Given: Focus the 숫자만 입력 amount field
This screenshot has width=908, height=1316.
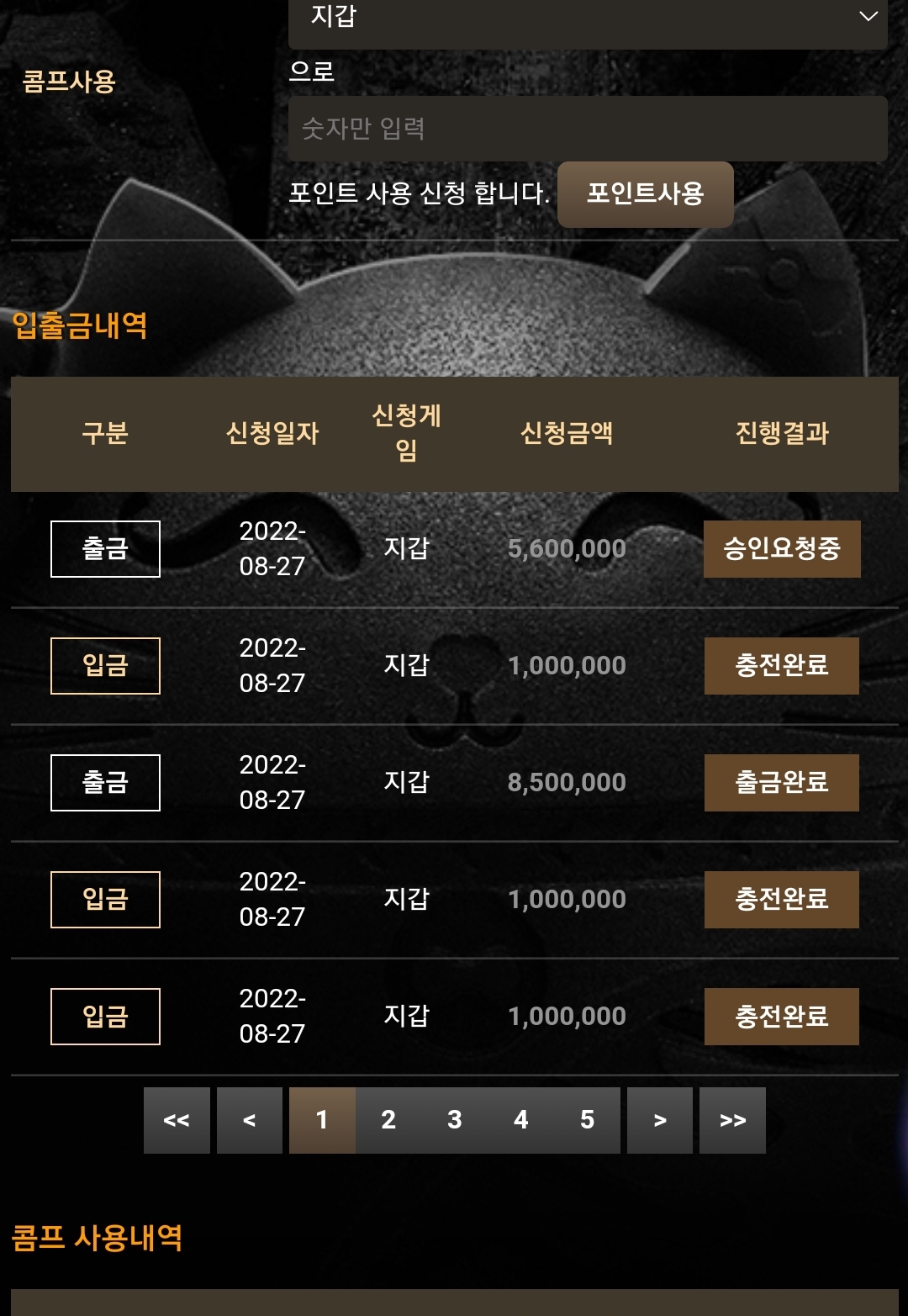Looking at the screenshot, I should (x=588, y=129).
